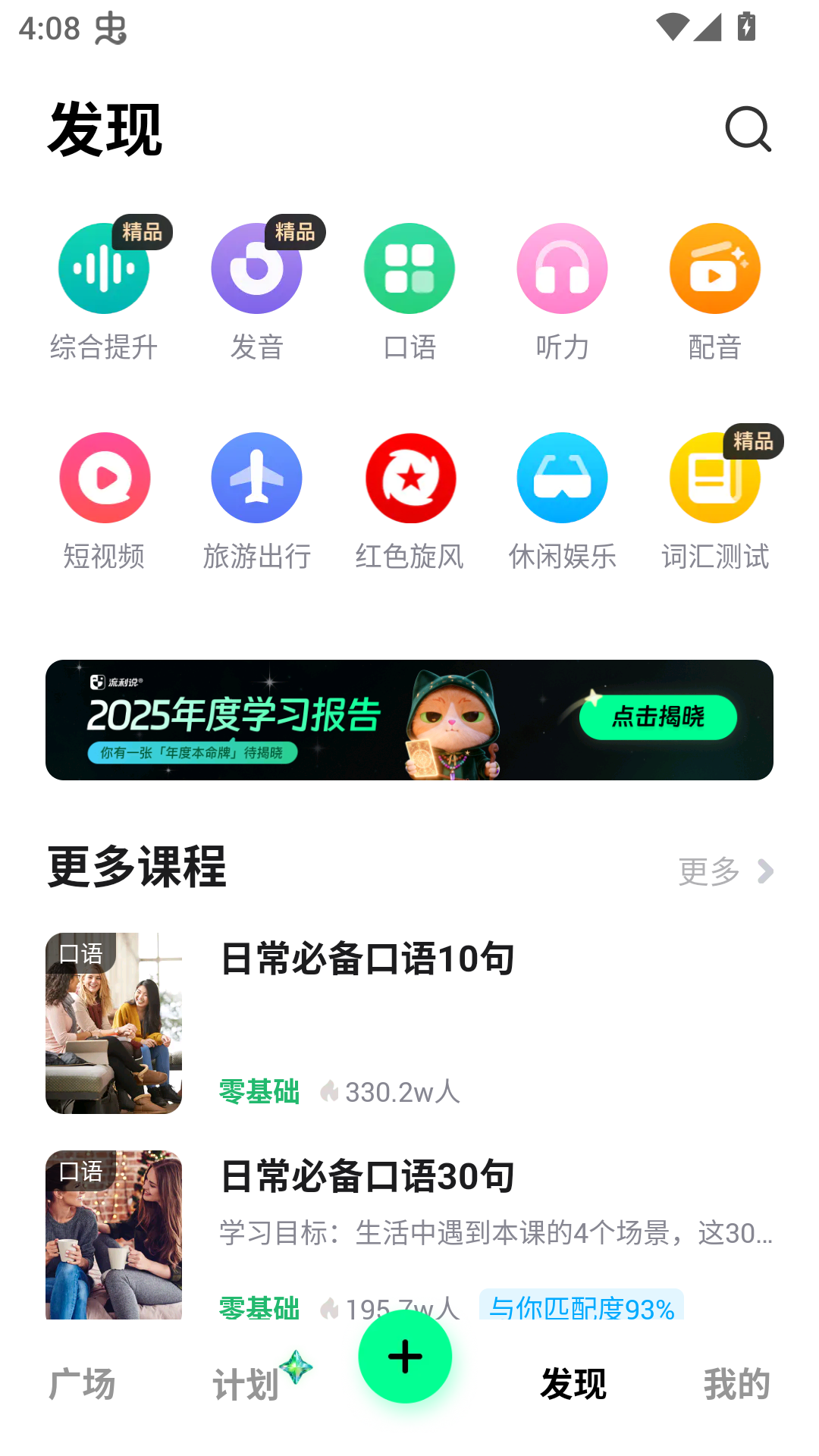This screenshot has width=819, height=1456.
Task: Select the 发音 pronunciation icon
Action: click(257, 268)
